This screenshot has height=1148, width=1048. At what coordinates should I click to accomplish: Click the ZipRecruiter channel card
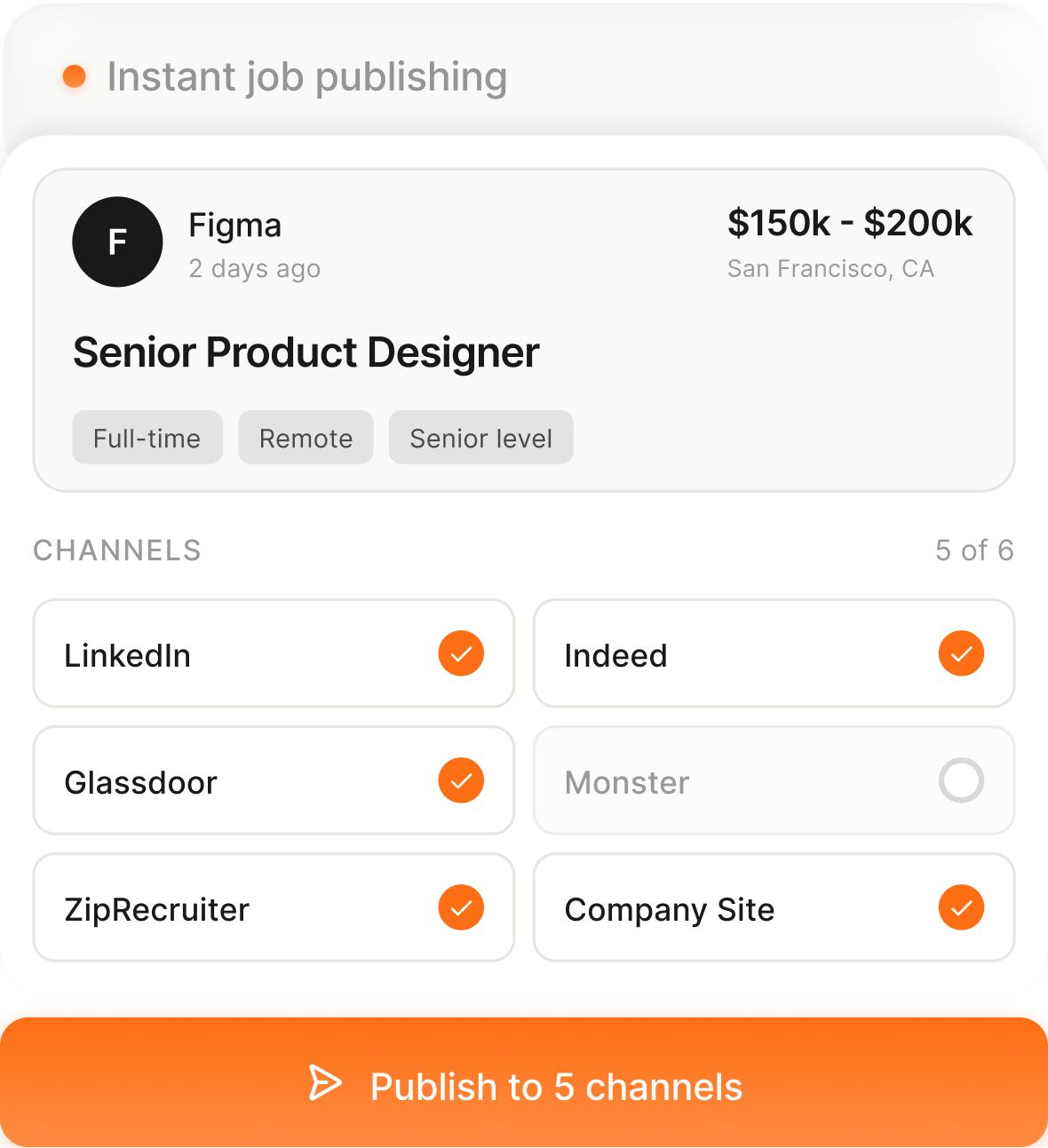[273, 907]
